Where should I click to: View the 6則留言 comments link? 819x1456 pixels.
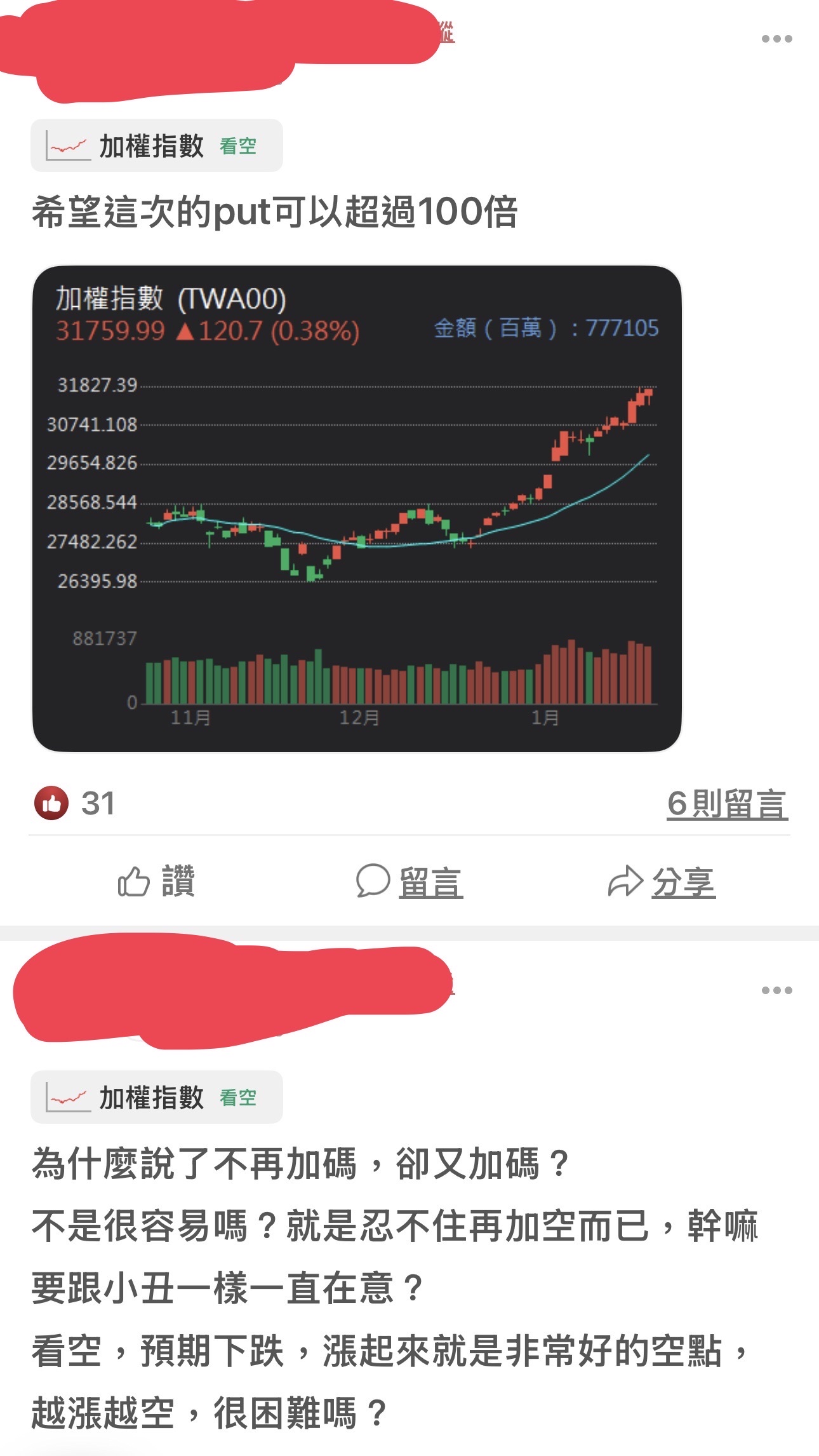coord(727,804)
